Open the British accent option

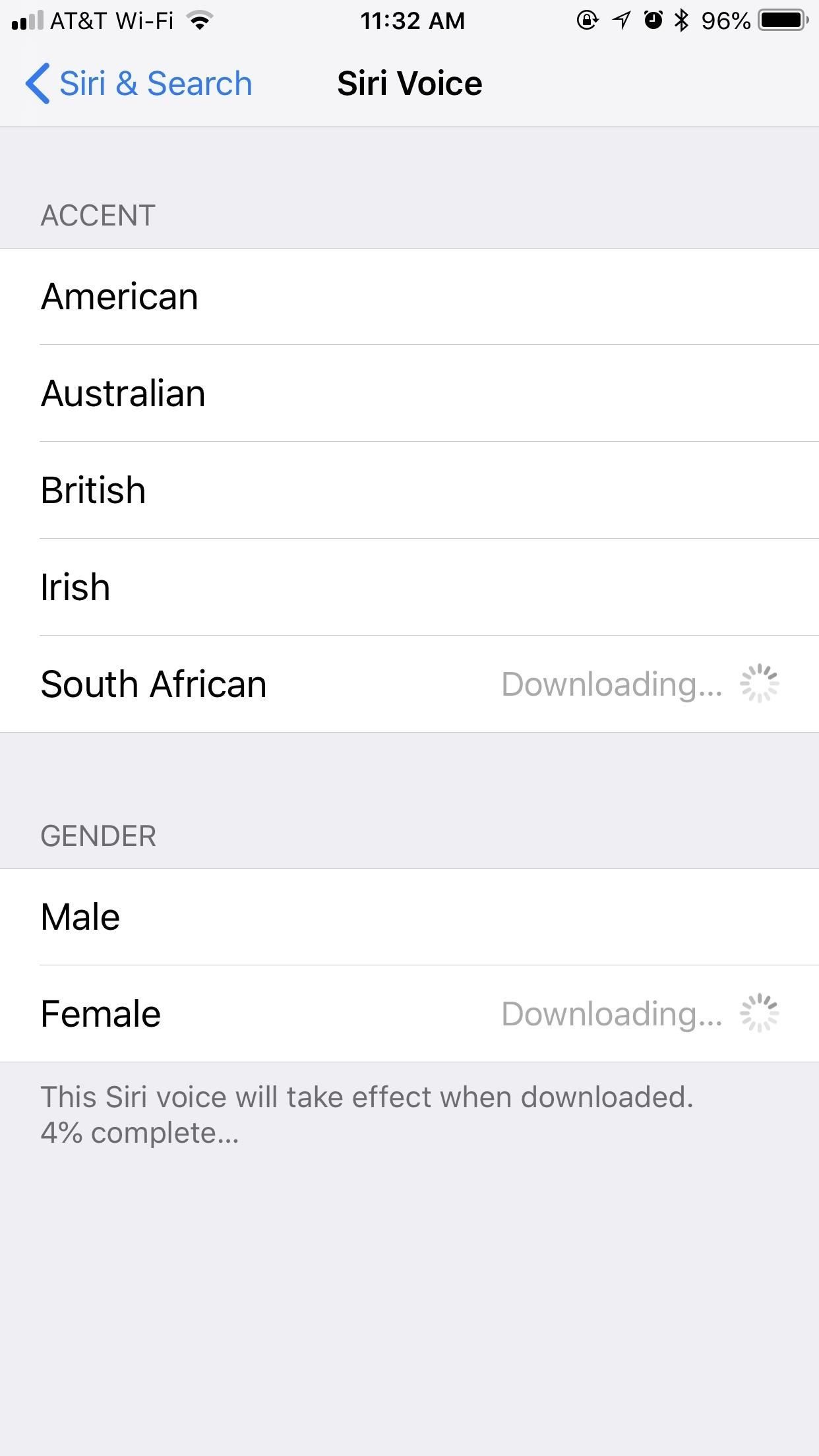point(92,489)
